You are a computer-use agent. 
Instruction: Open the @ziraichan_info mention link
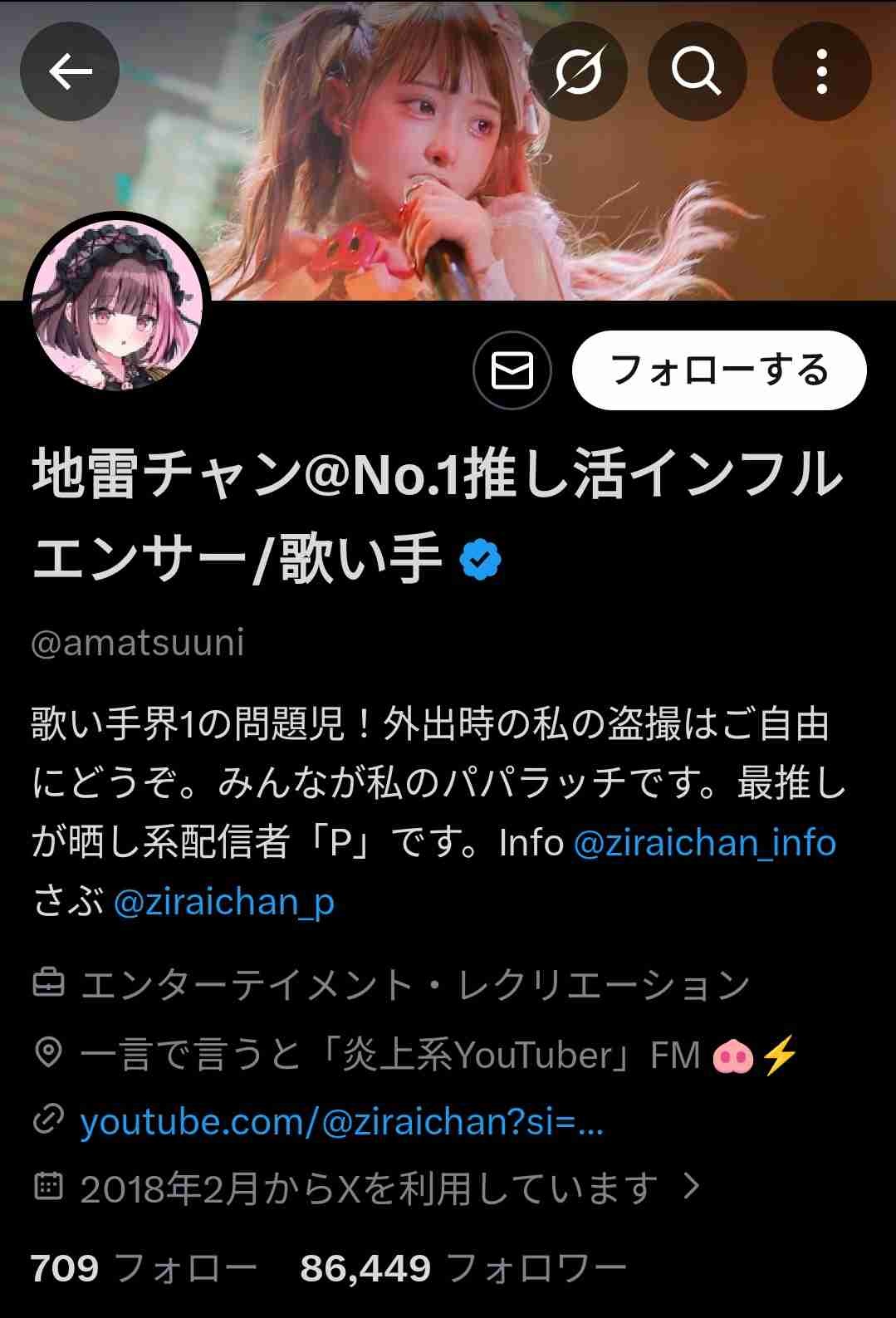point(704,843)
